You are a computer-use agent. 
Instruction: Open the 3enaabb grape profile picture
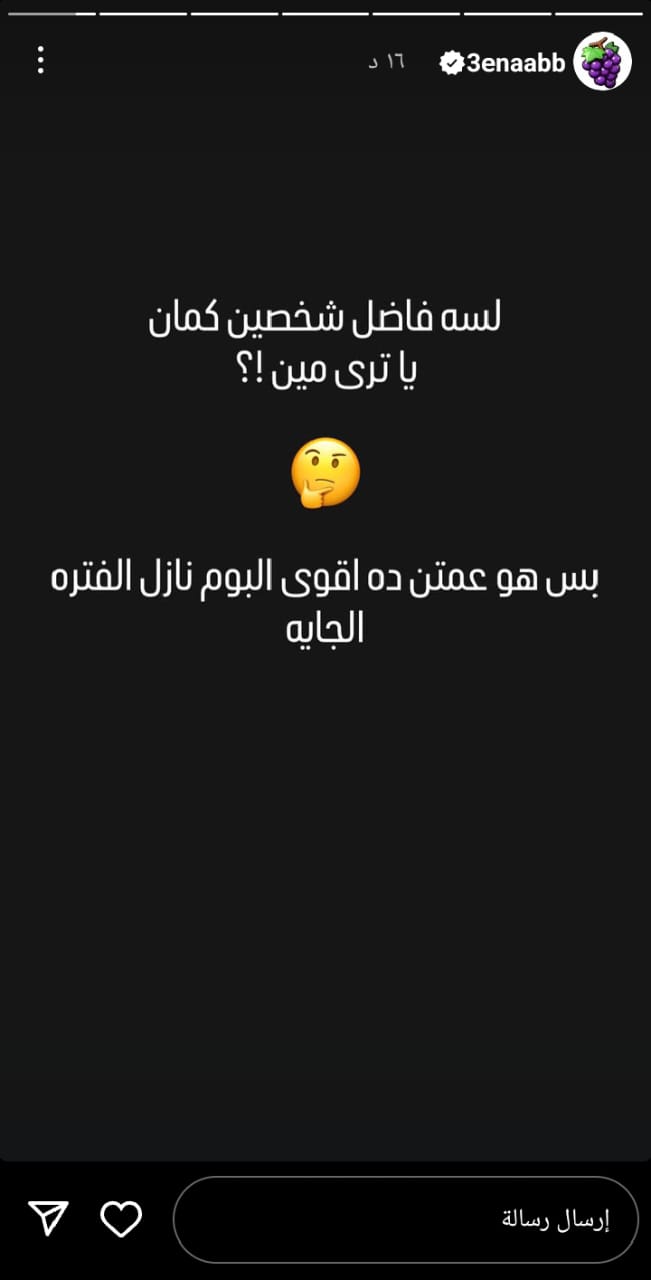click(x=602, y=62)
